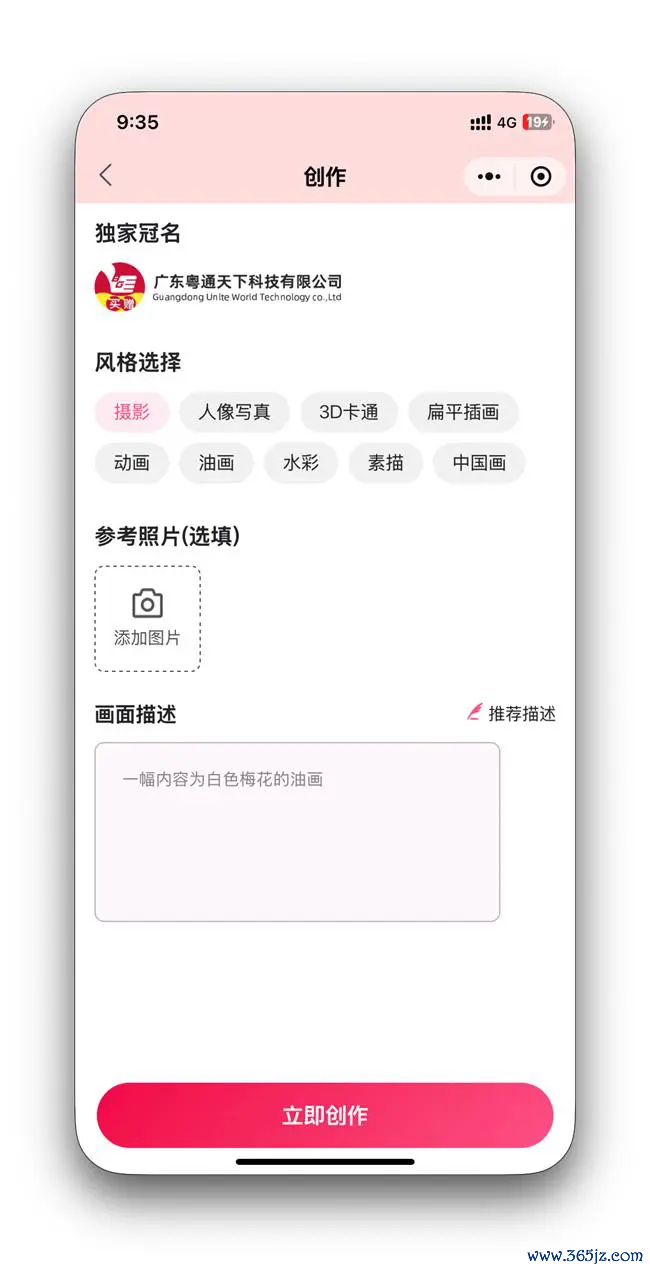Start generating with 立即创作
The height and width of the screenshot is (1271, 650).
pos(325,1115)
